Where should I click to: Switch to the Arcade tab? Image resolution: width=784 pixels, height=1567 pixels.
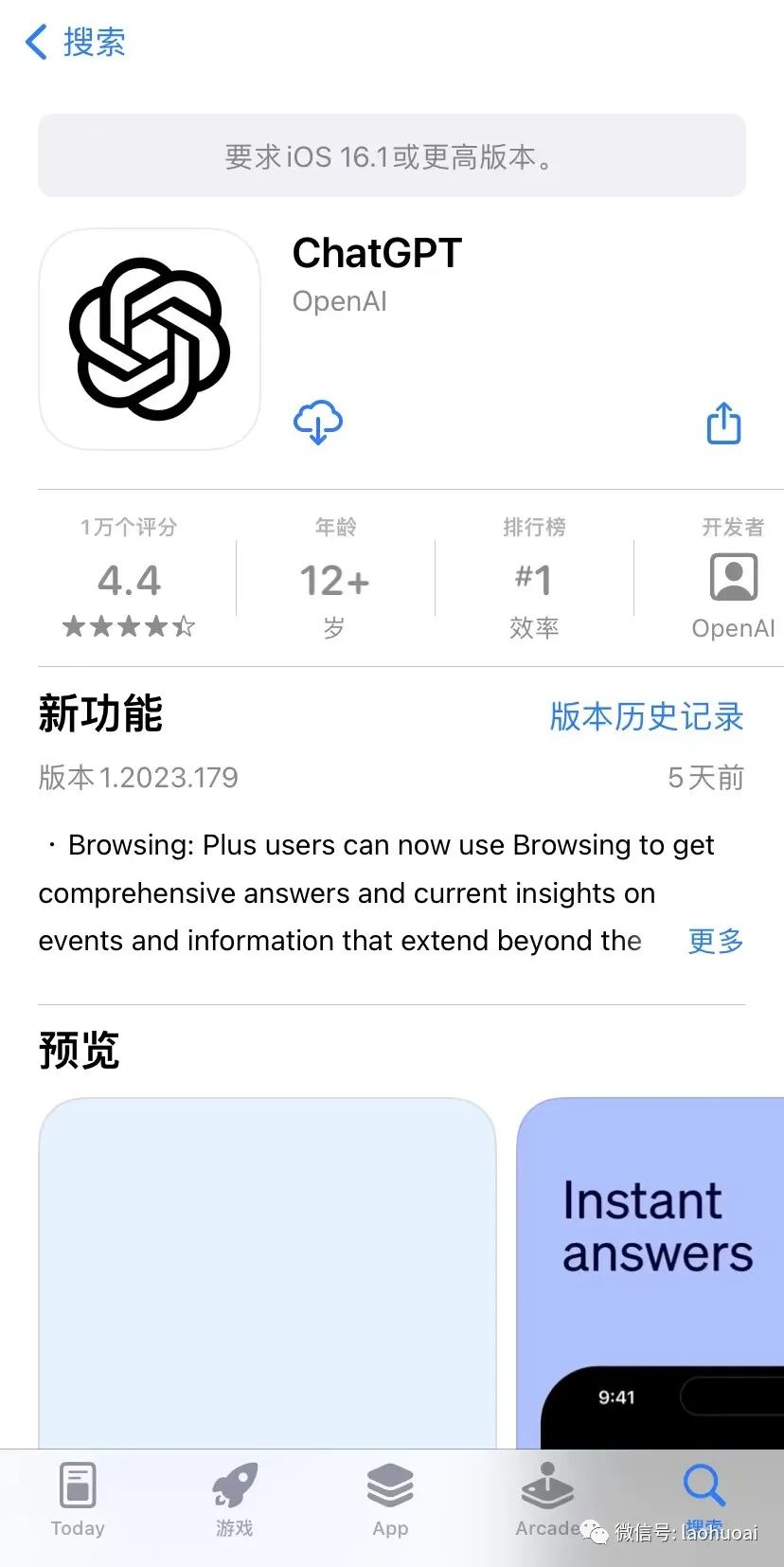point(547,1500)
